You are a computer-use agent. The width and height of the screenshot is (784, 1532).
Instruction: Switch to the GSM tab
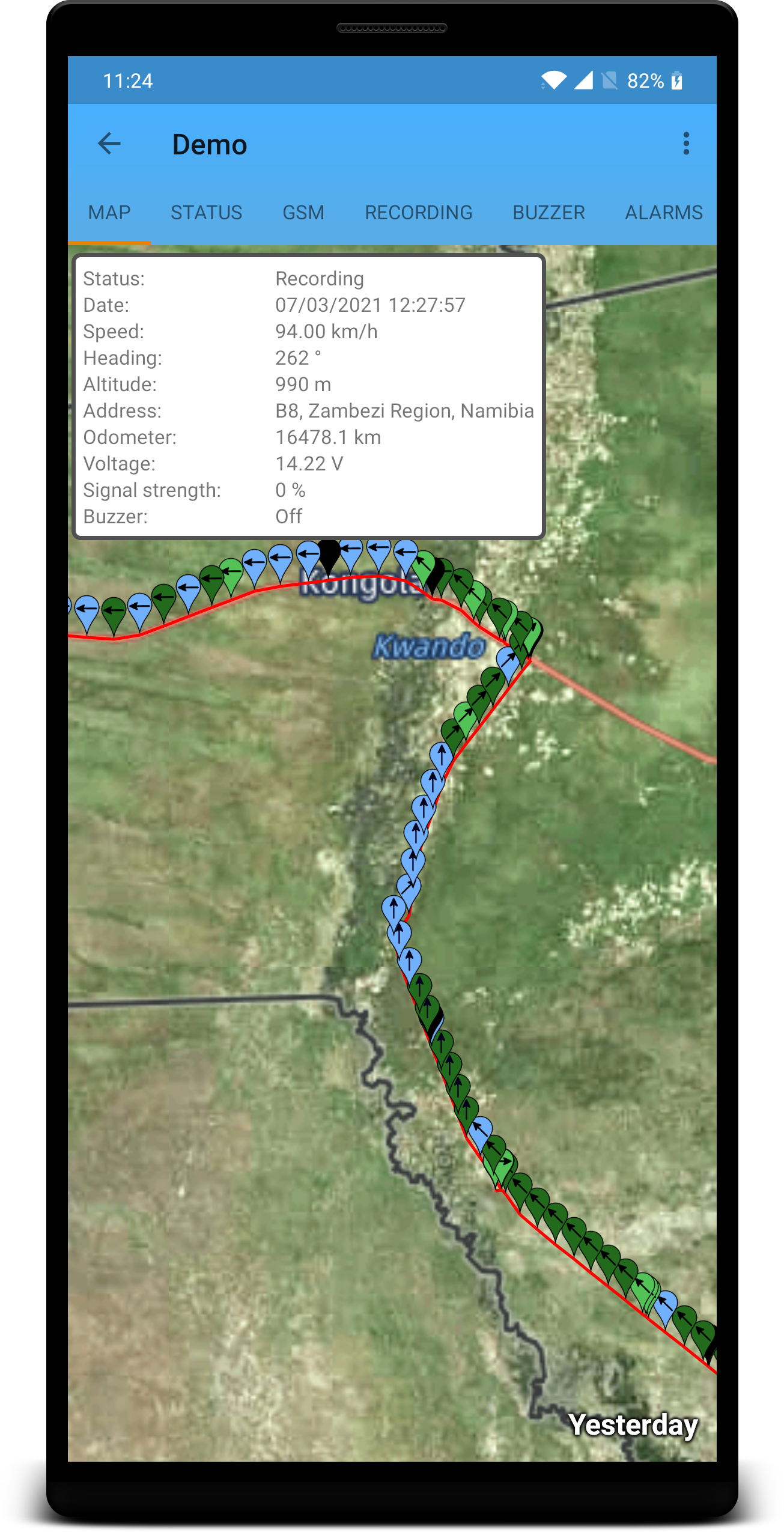(303, 213)
